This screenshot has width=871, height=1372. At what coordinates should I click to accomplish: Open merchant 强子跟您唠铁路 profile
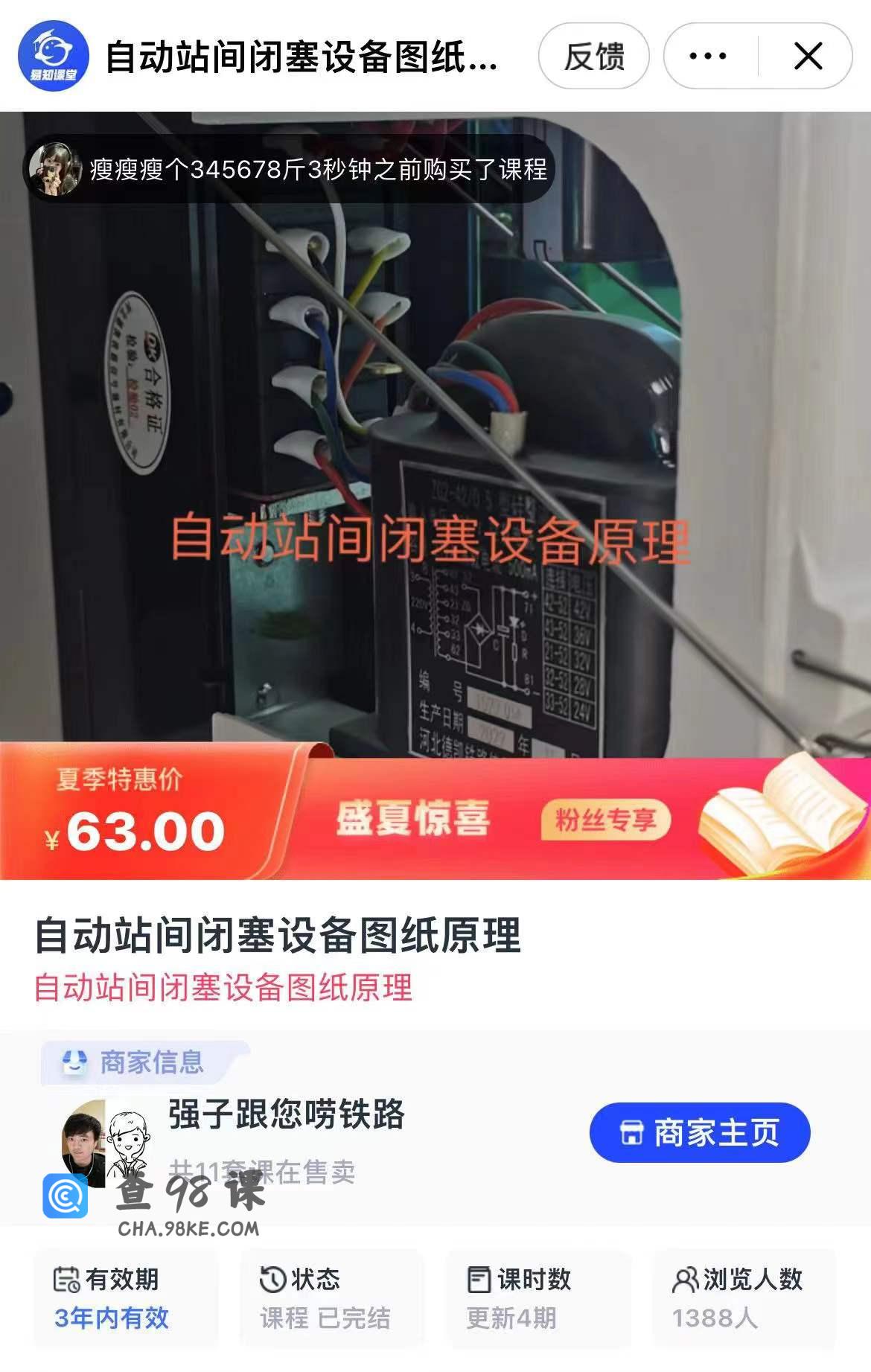[286, 1114]
